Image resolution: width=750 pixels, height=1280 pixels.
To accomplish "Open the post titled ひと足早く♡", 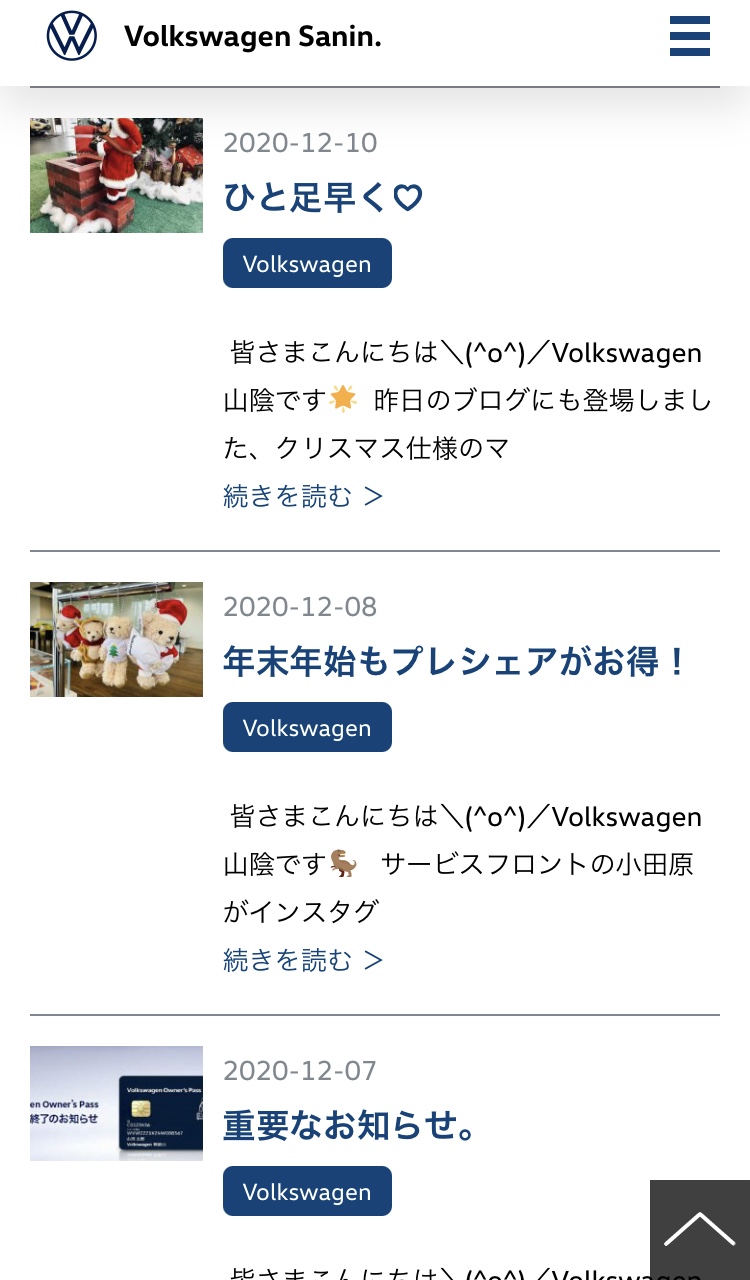I will click(x=323, y=198).
